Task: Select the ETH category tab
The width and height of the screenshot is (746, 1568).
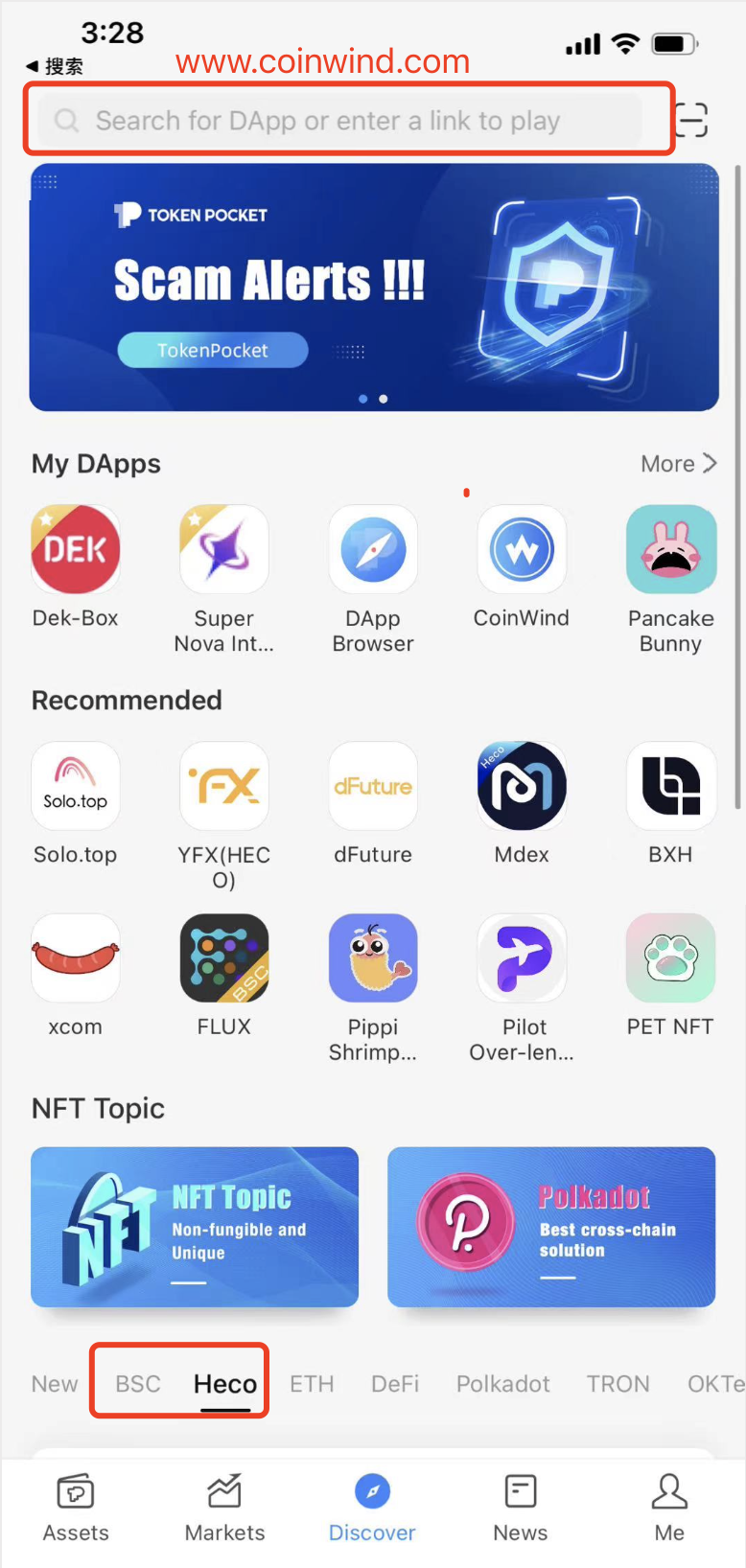Action: coord(312,1384)
